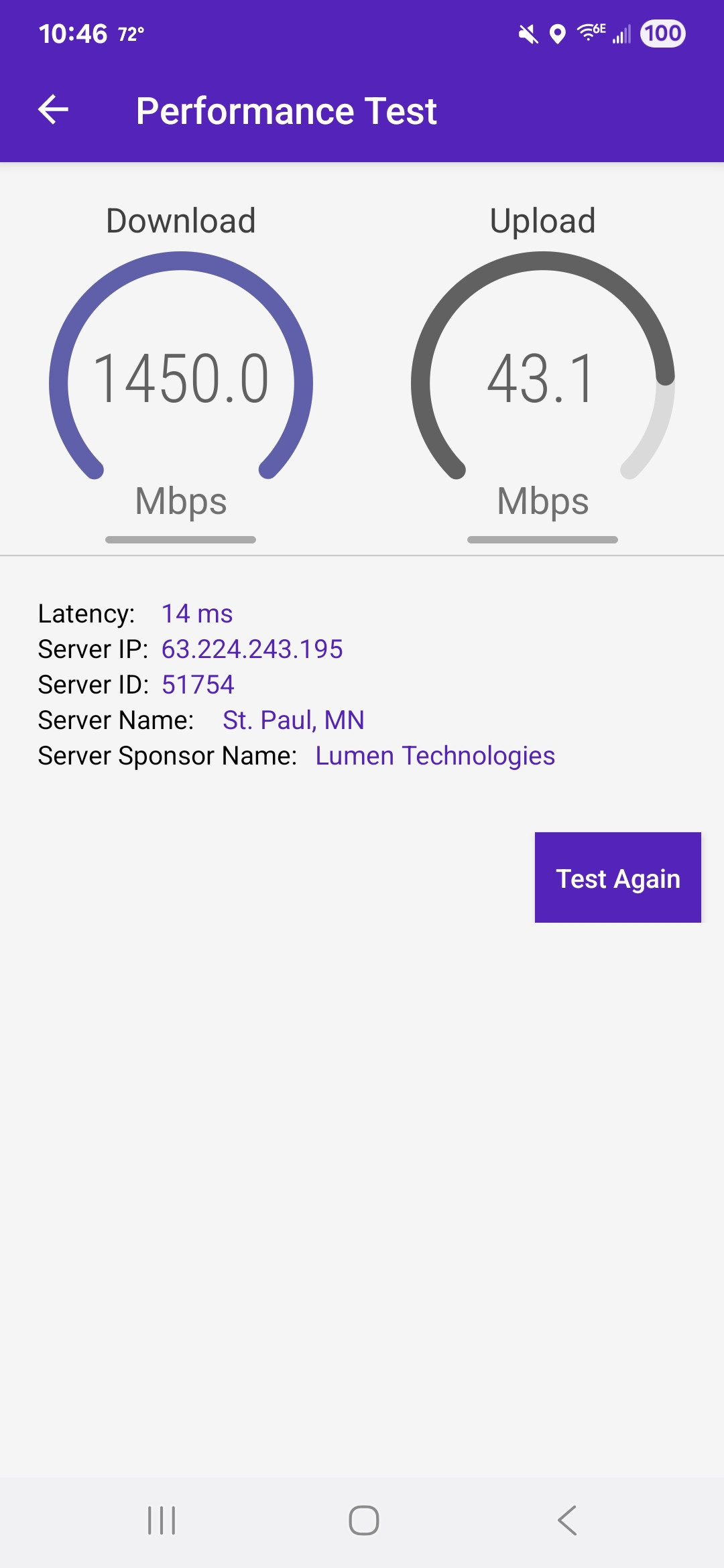Go to the home screen
724x1568 pixels.
[x=364, y=1520]
